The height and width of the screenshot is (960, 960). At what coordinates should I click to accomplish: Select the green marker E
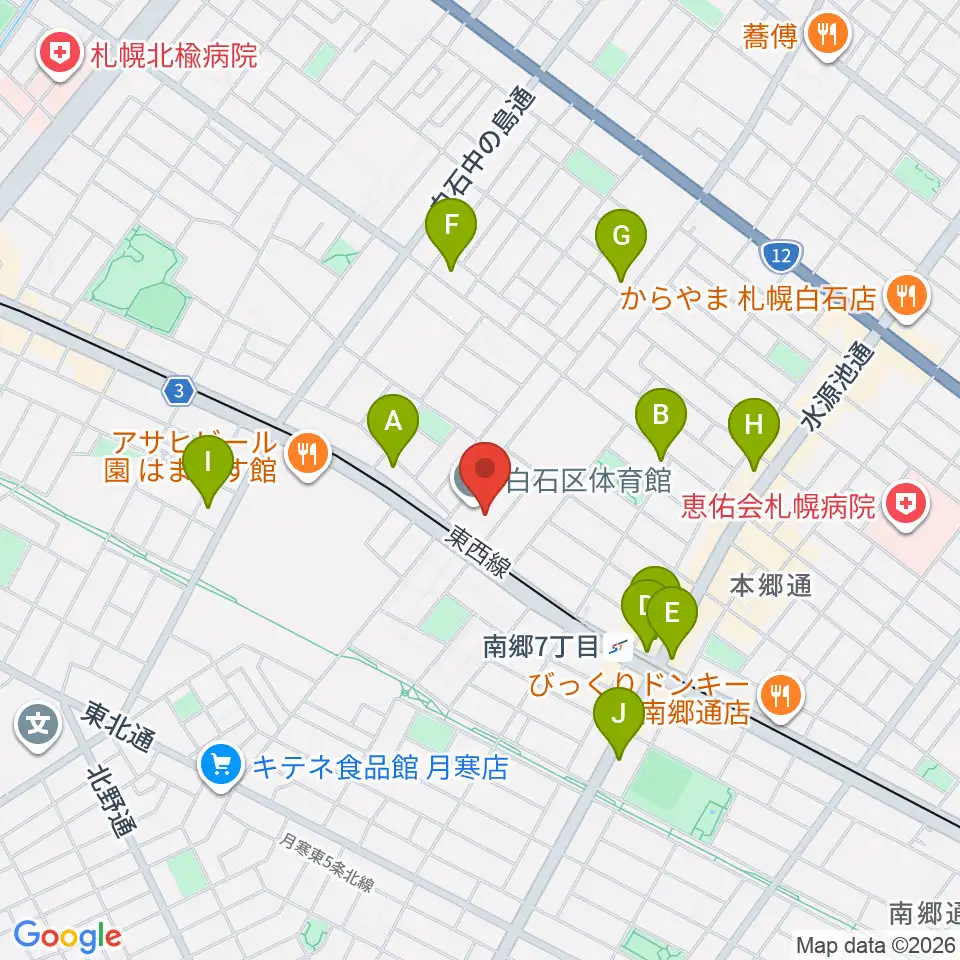[x=672, y=621]
